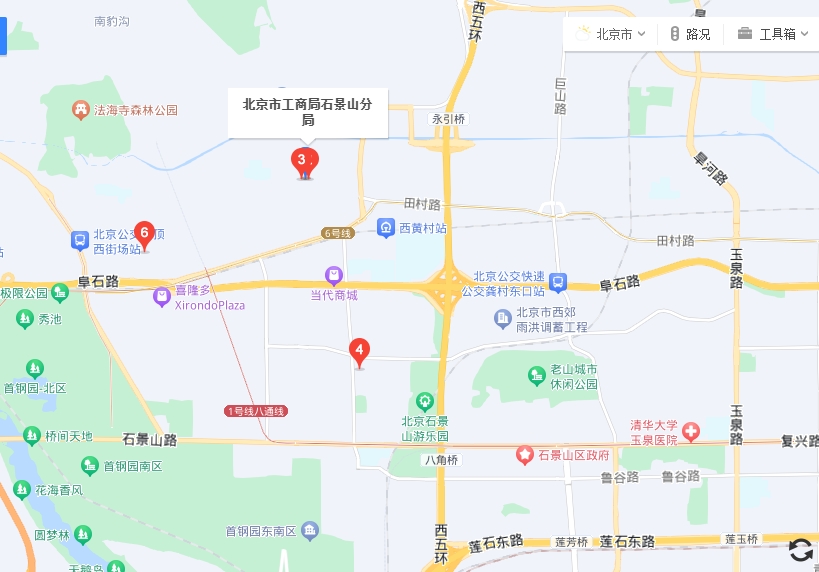Tap the 清华大学玉泉医院 hospital marker

click(691, 431)
